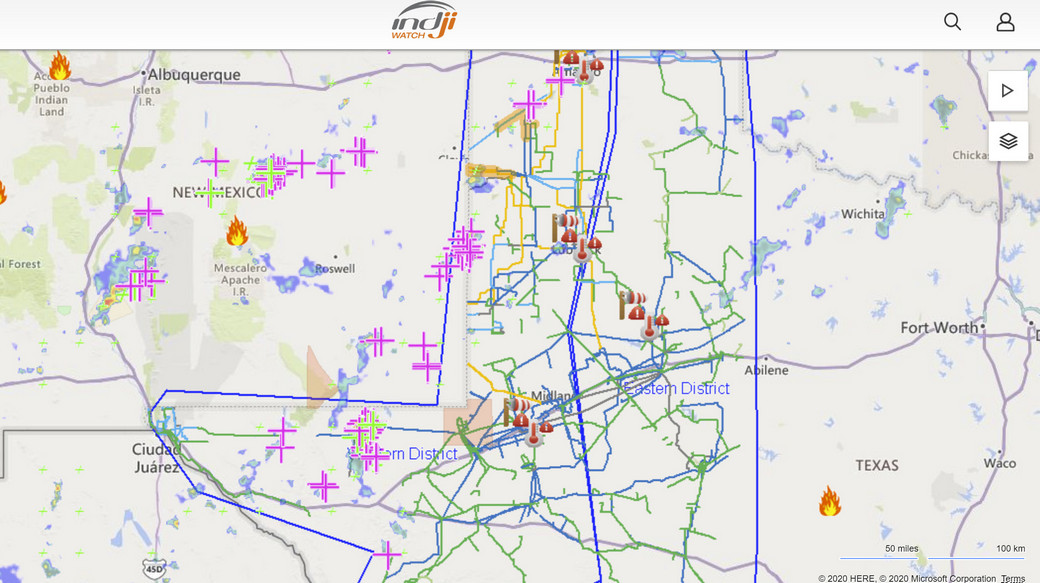The height and width of the screenshot is (583, 1040).
Task: Open the user account profile
Action: tap(1005, 22)
